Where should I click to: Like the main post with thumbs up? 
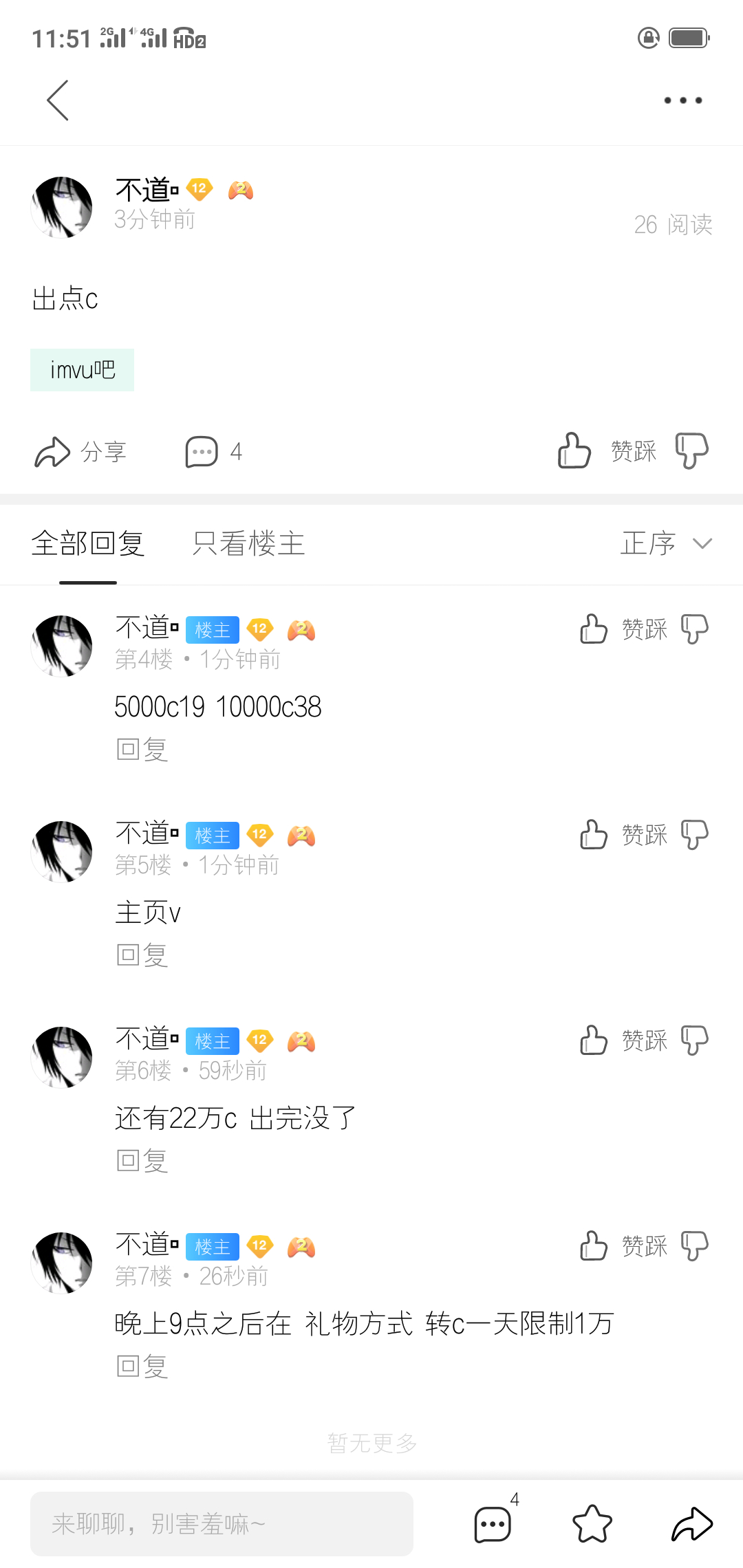click(x=574, y=451)
